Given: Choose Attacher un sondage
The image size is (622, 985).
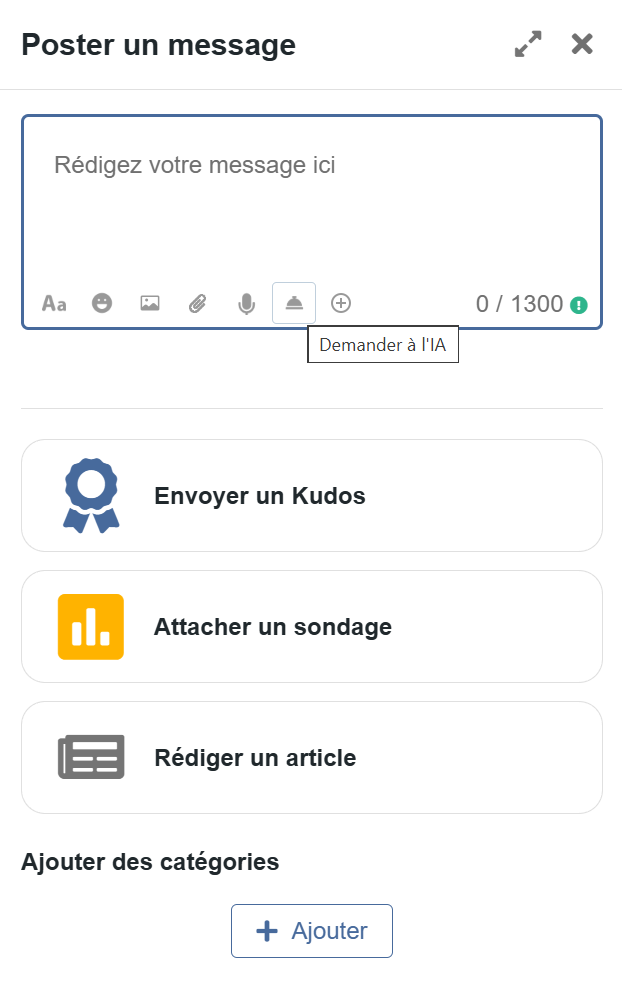Looking at the screenshot, I should coord(311,627).
